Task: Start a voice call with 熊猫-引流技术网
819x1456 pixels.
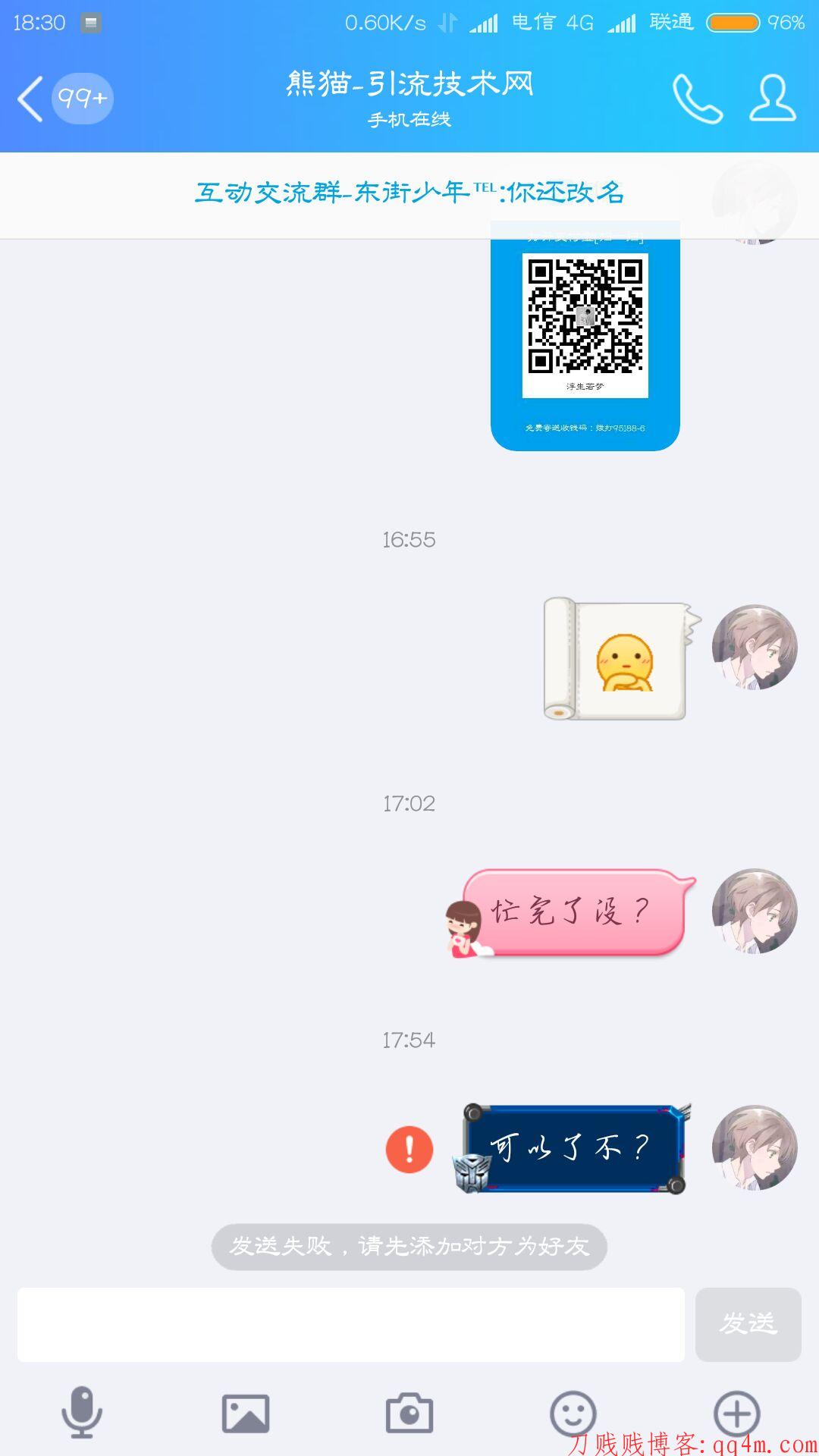Action: pos(697,99)
